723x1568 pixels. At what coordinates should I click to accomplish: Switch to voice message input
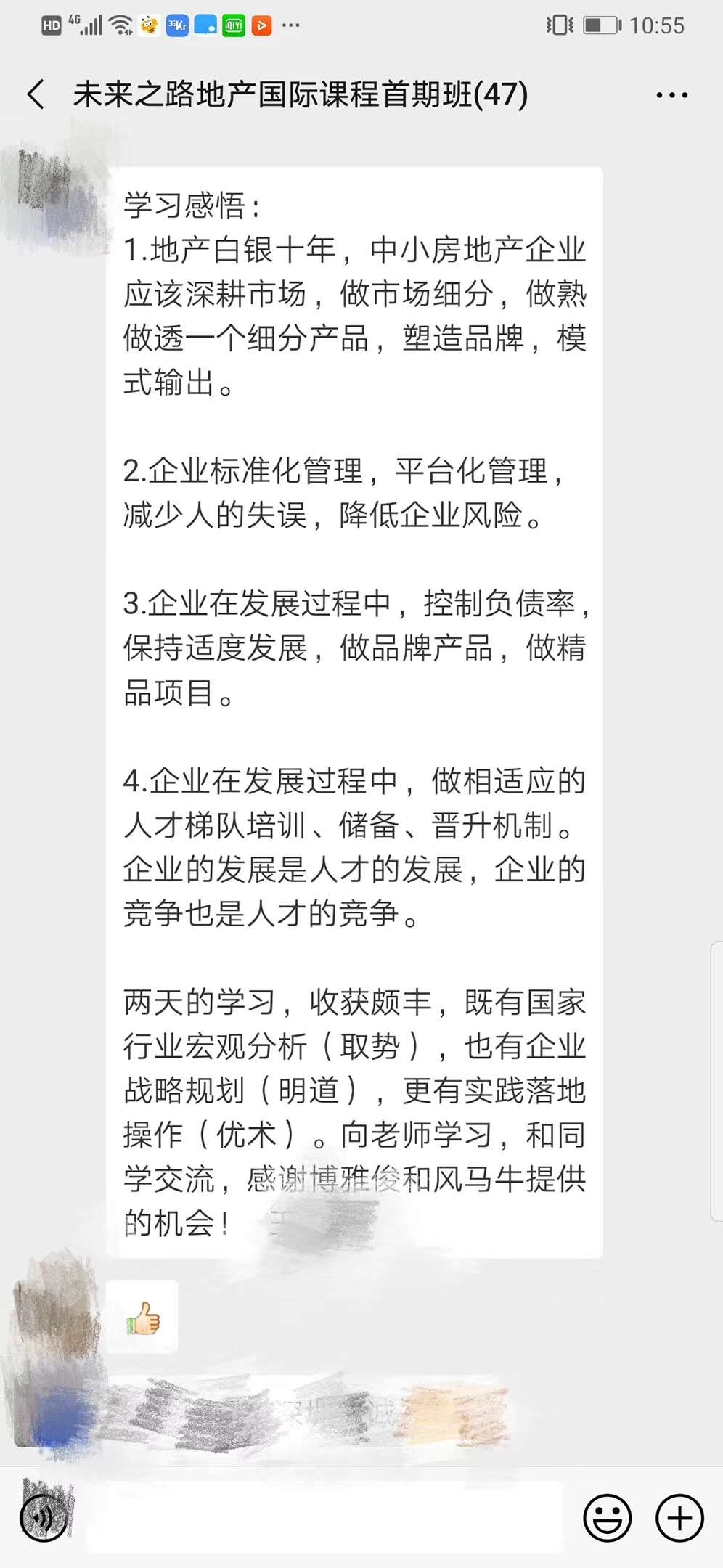tap(44, 1518)
